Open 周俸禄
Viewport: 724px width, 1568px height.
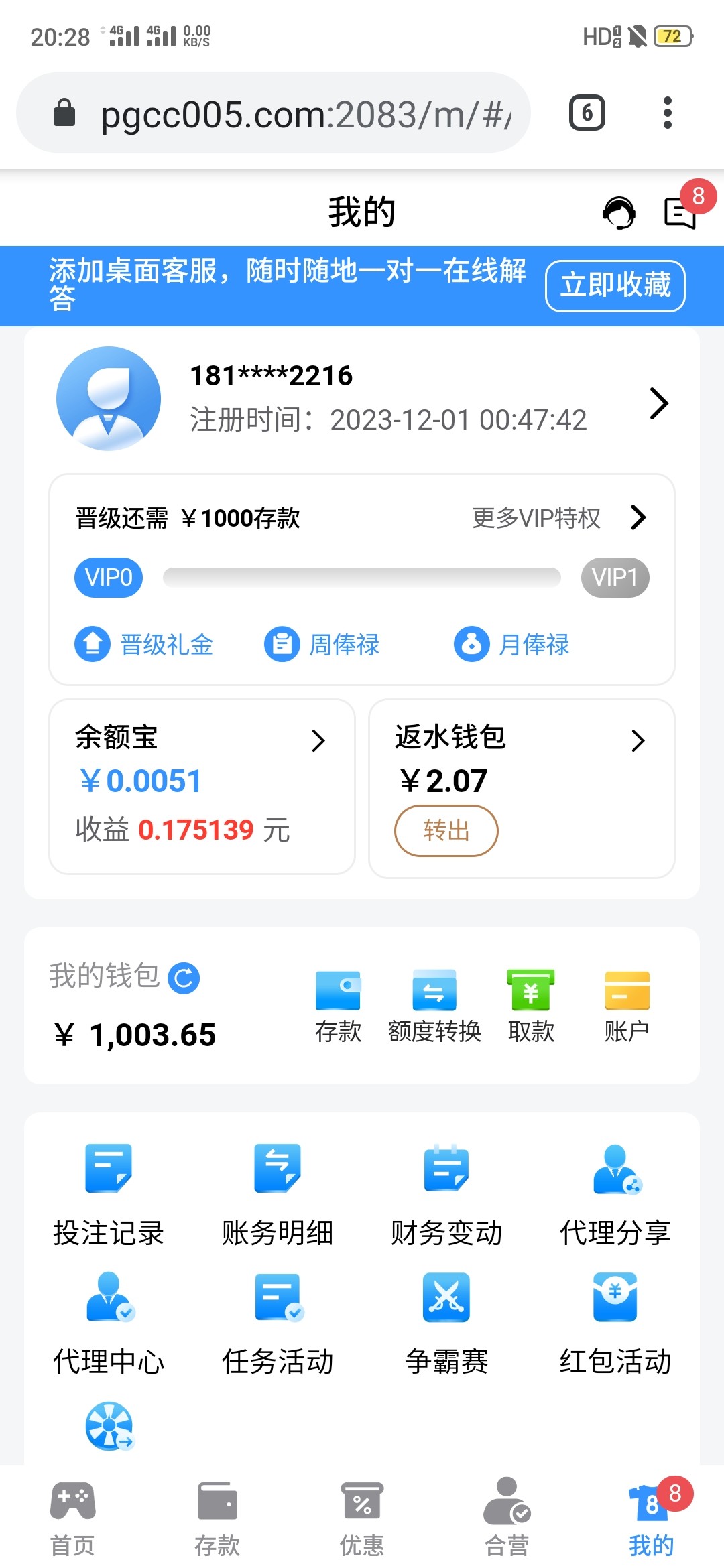click(322, 645)
